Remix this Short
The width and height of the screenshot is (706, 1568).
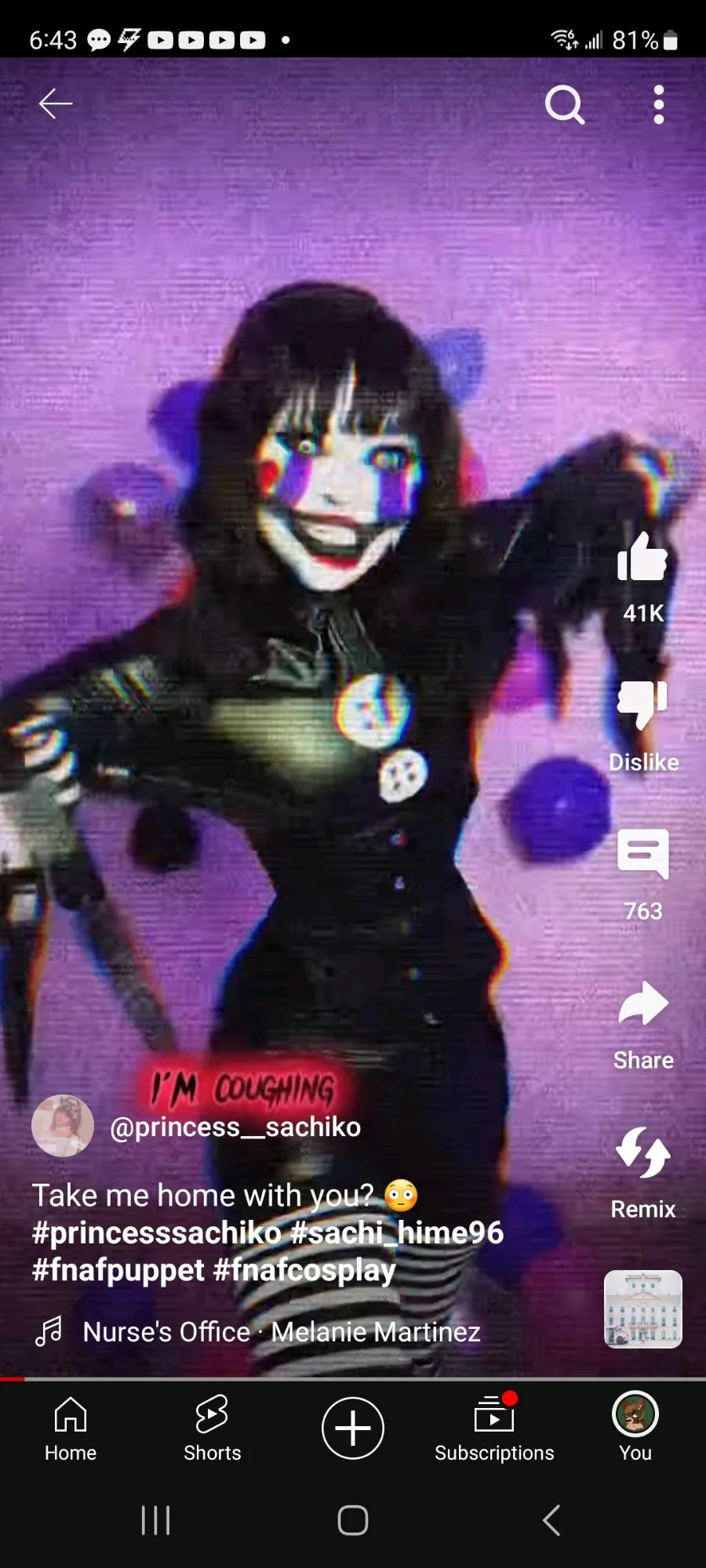(x=643, y=1152)
